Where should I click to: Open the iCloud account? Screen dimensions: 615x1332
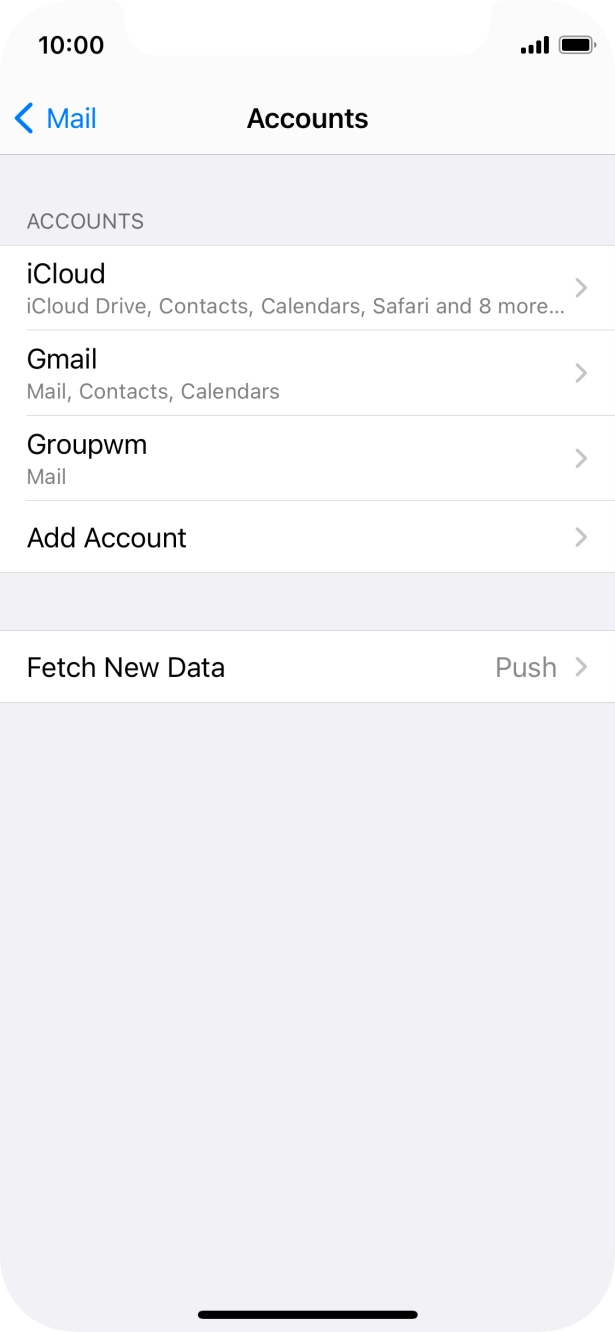pos(300,288)
